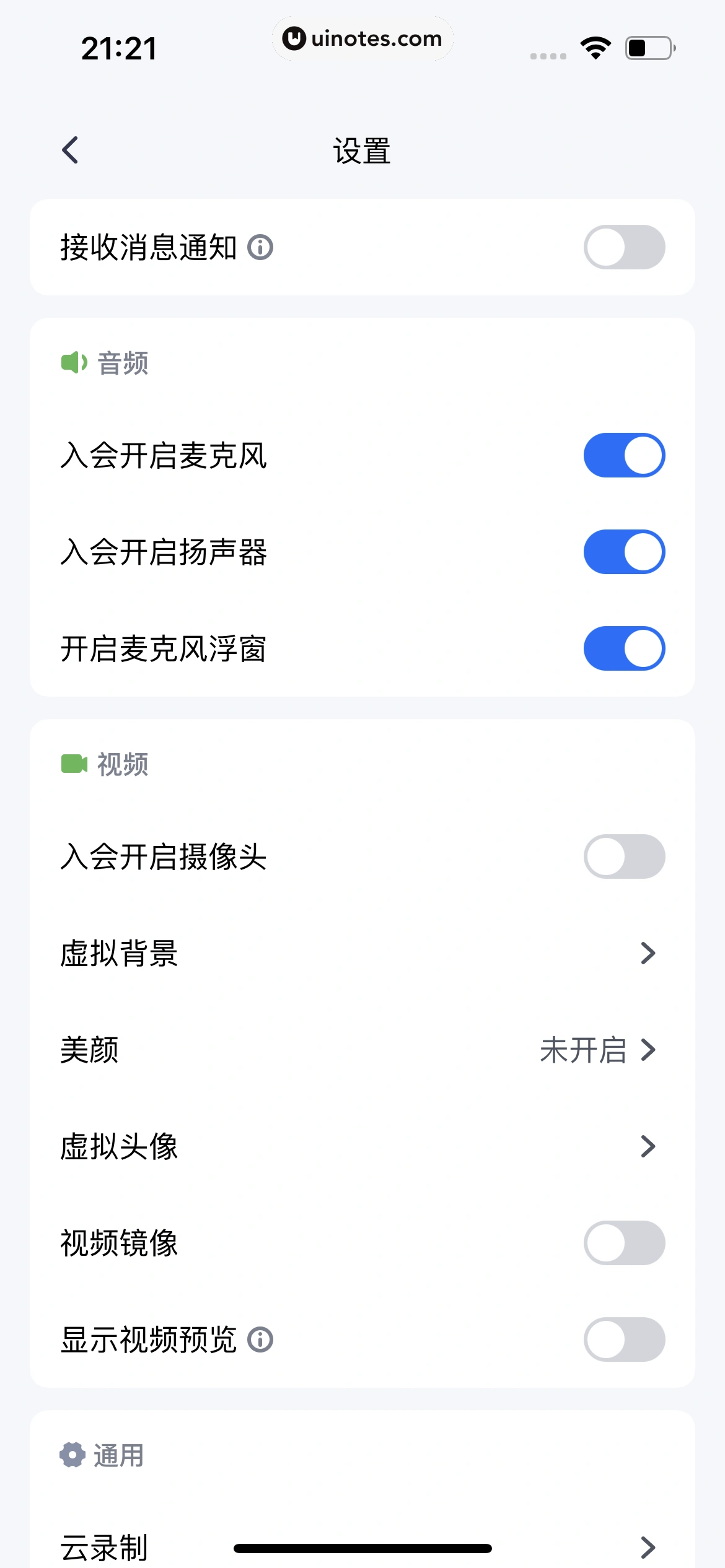725x1568 pixels.
Task: Enable the 接收消息通知 switch
Action: [x=624, y=247]
